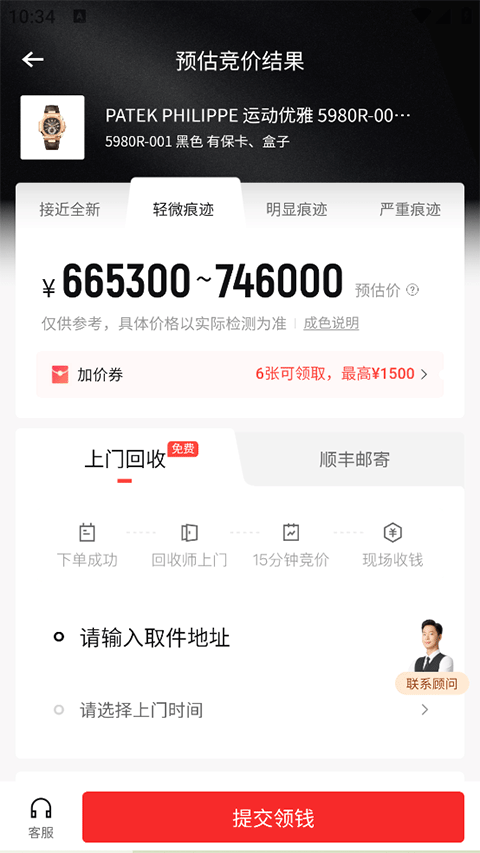Submit with the 提交领钱 button

click(273, 817)
